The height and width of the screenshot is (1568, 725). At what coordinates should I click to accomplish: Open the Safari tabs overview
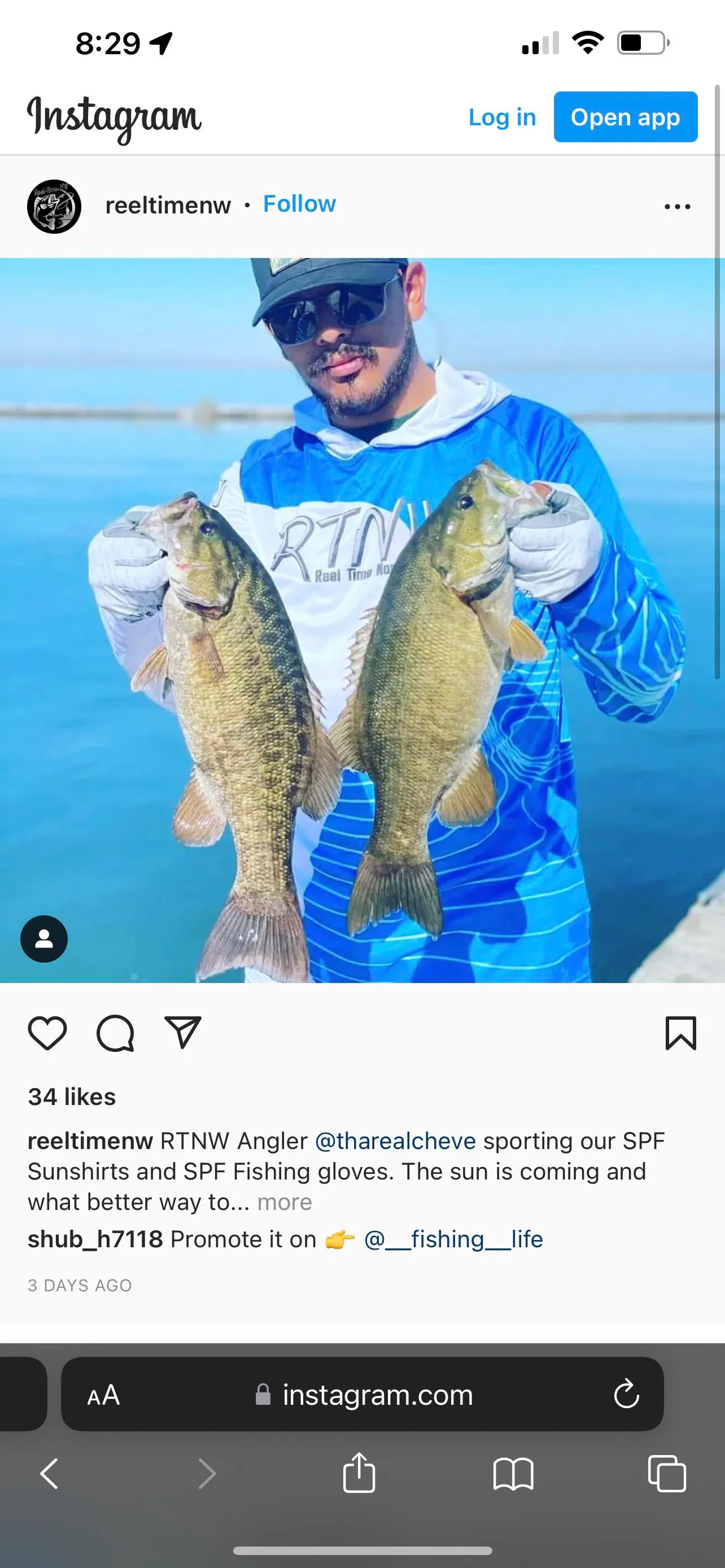coord(667,1474)
